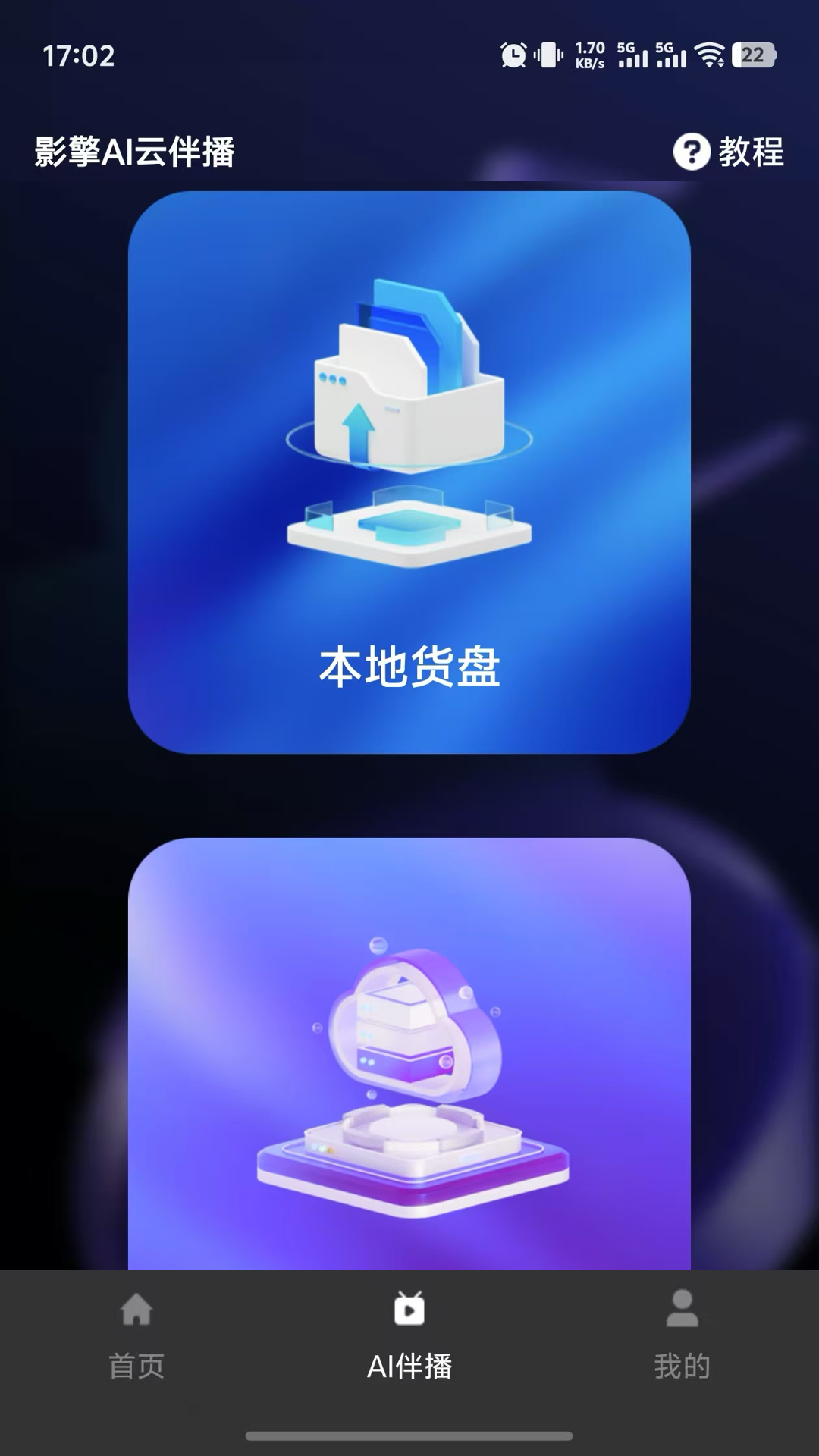
Task: Go to the 我的 tab
Action: pyautogui.click(x=682, y=1335)
